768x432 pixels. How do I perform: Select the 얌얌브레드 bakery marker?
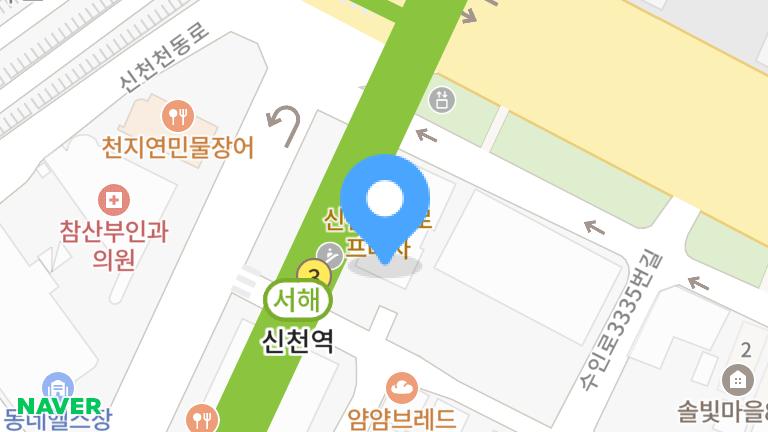point(401,385)
